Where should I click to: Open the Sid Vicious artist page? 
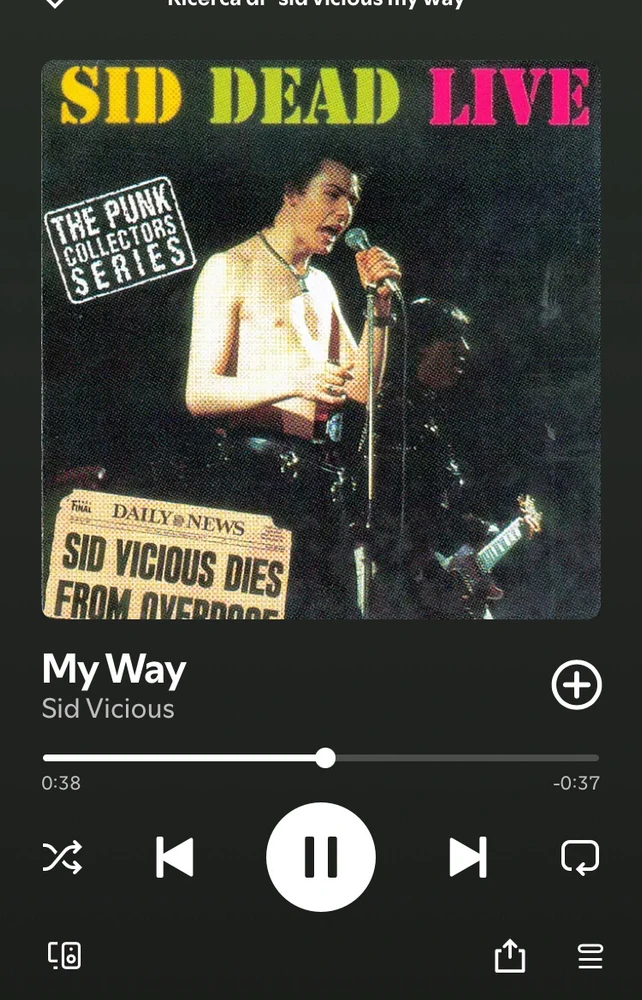108,709
